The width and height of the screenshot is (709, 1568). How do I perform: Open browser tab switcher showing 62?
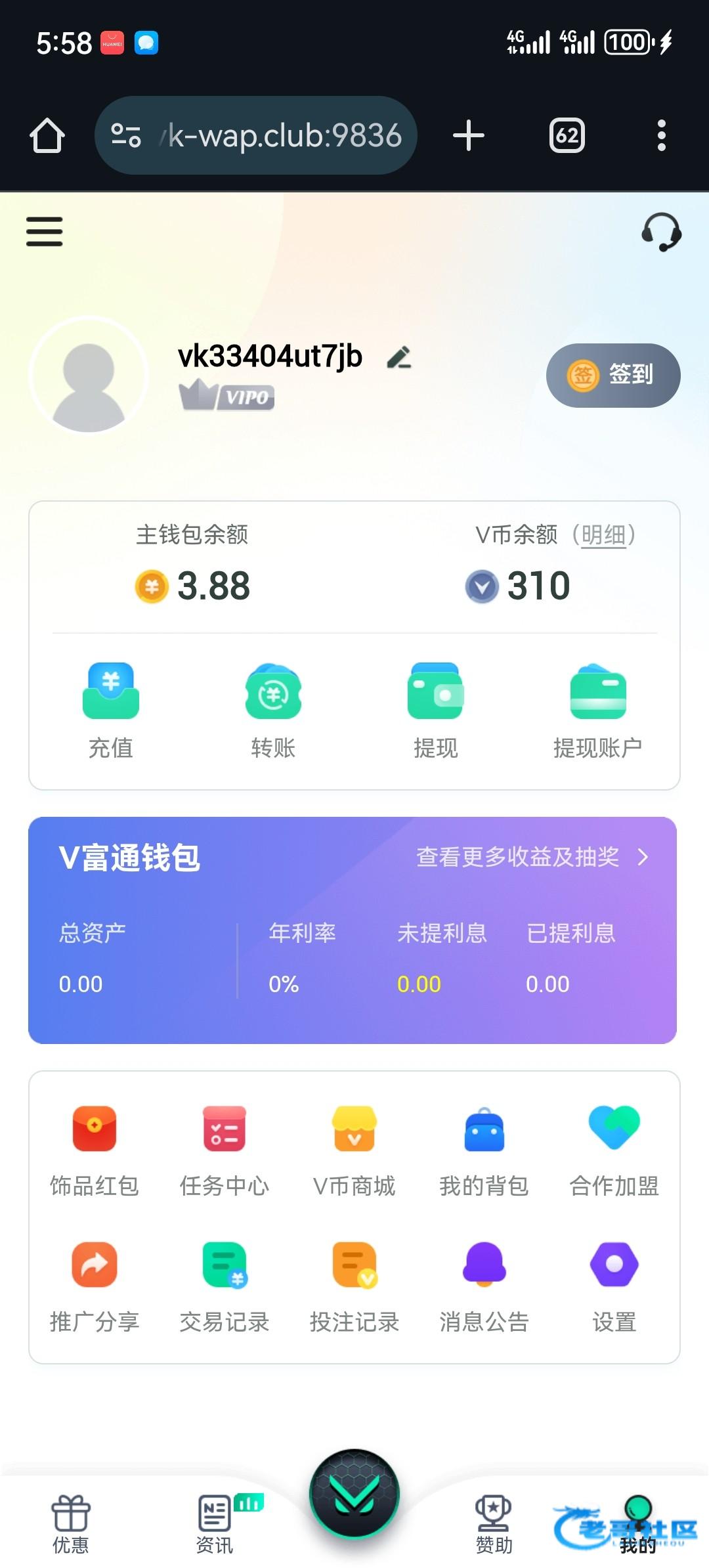point(567,136)
